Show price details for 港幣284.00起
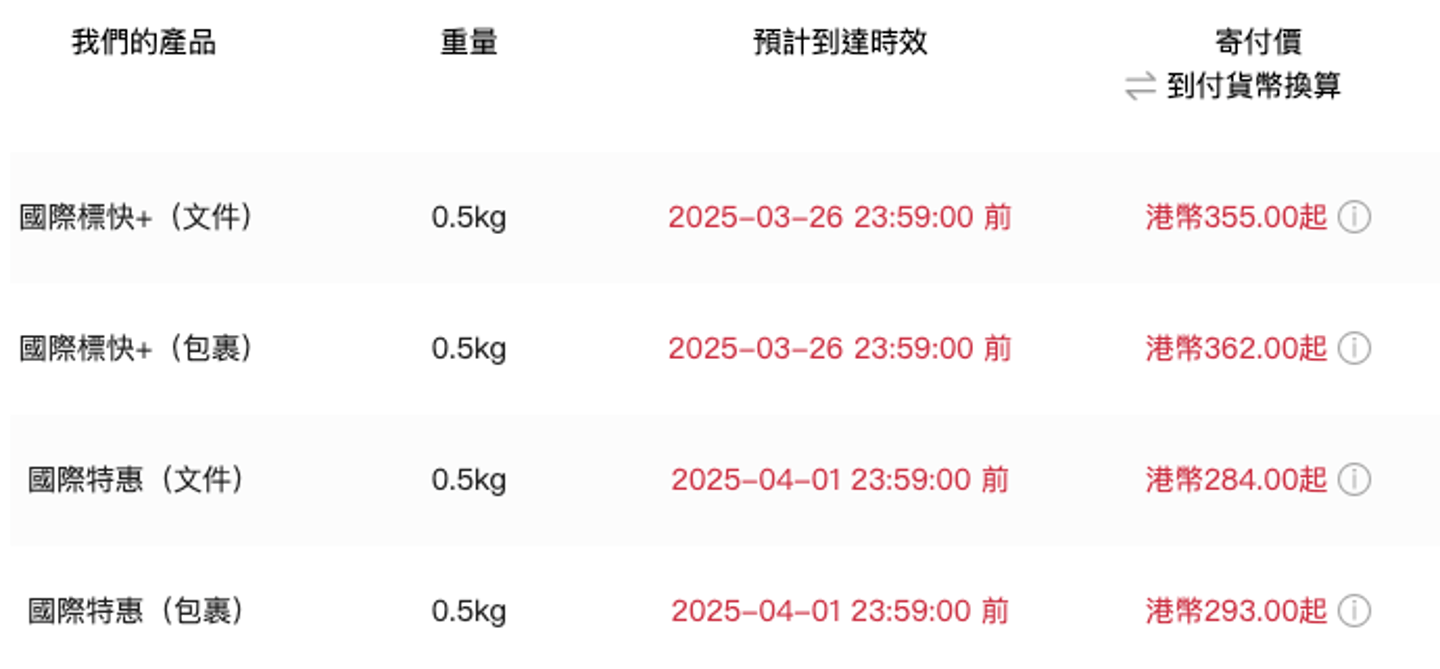This screenshot has width=1440, height=669. [1354, 480]
